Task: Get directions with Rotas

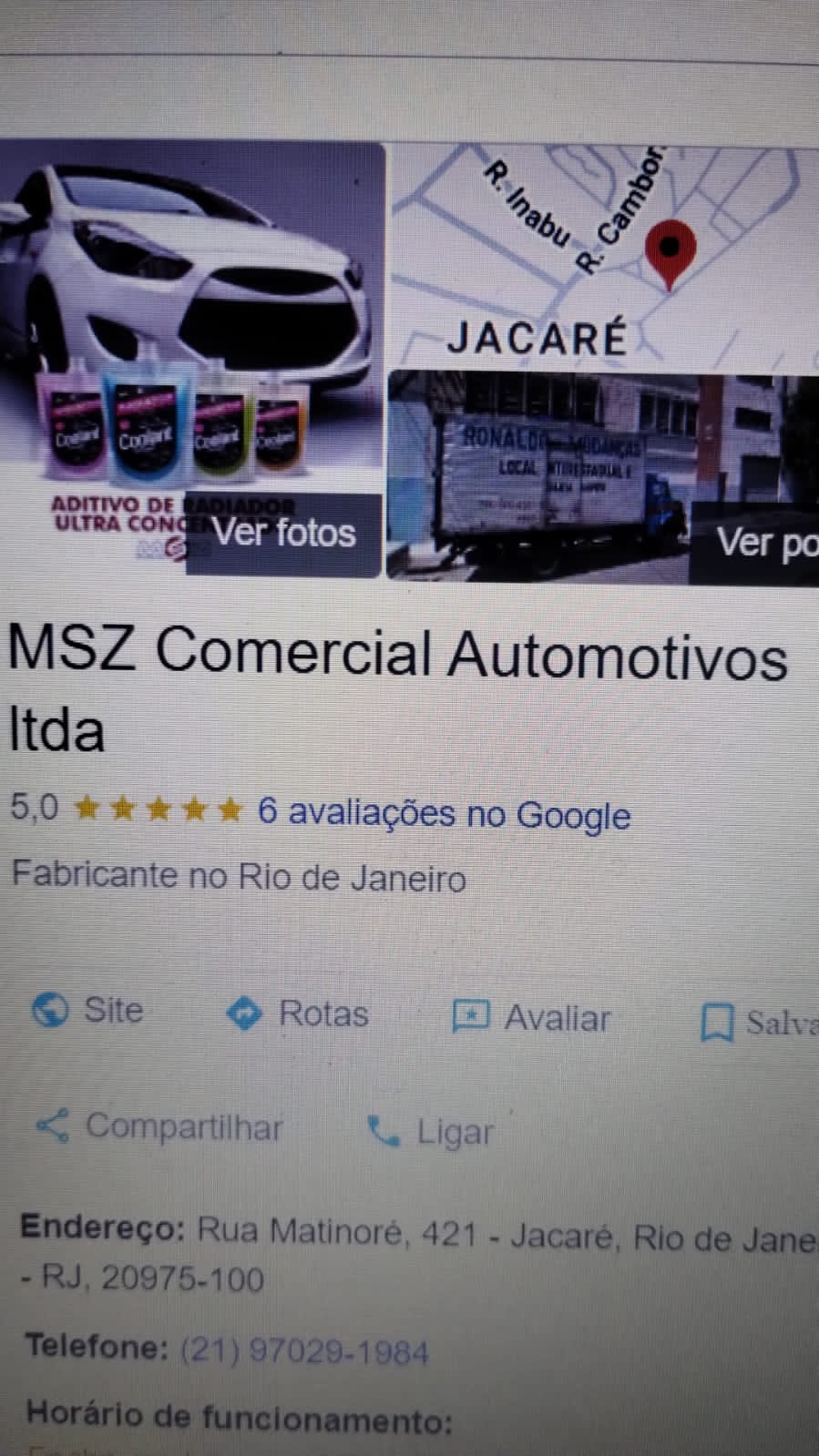Action: pyautogui.click(x=298, y=1013)
